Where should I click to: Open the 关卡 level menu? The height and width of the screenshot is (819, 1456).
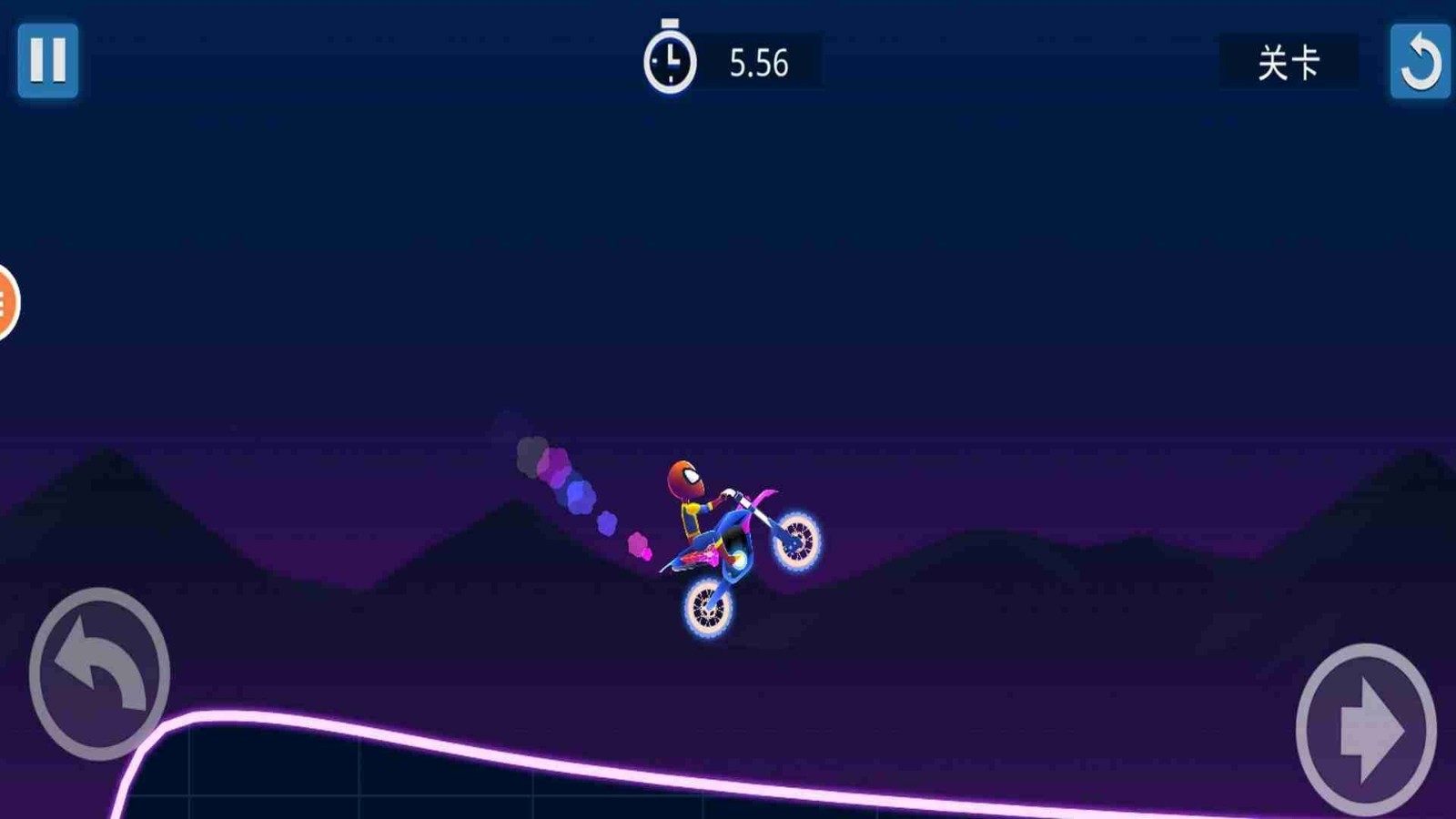click(x=1289, y=63)
